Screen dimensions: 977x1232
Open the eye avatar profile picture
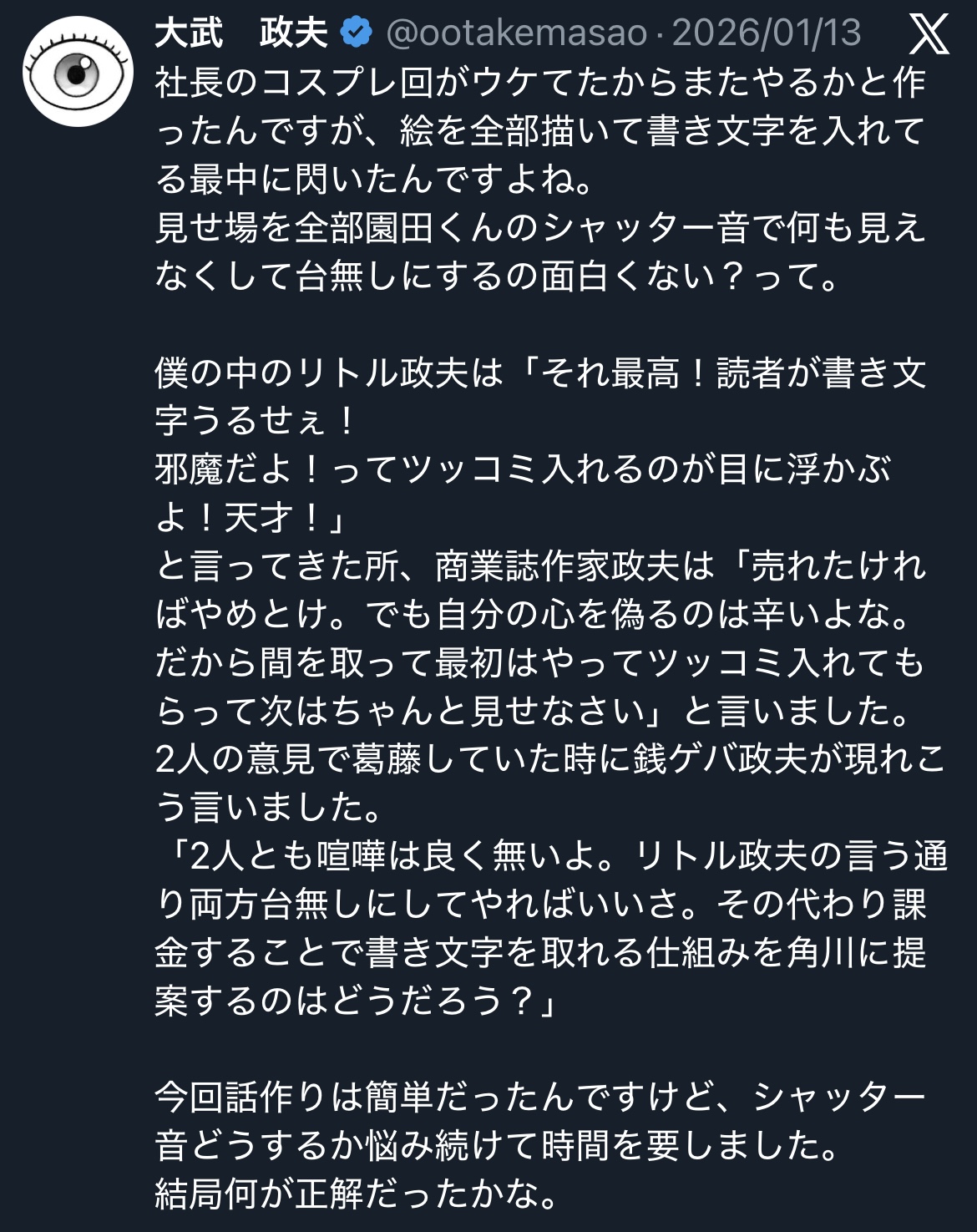78,71
